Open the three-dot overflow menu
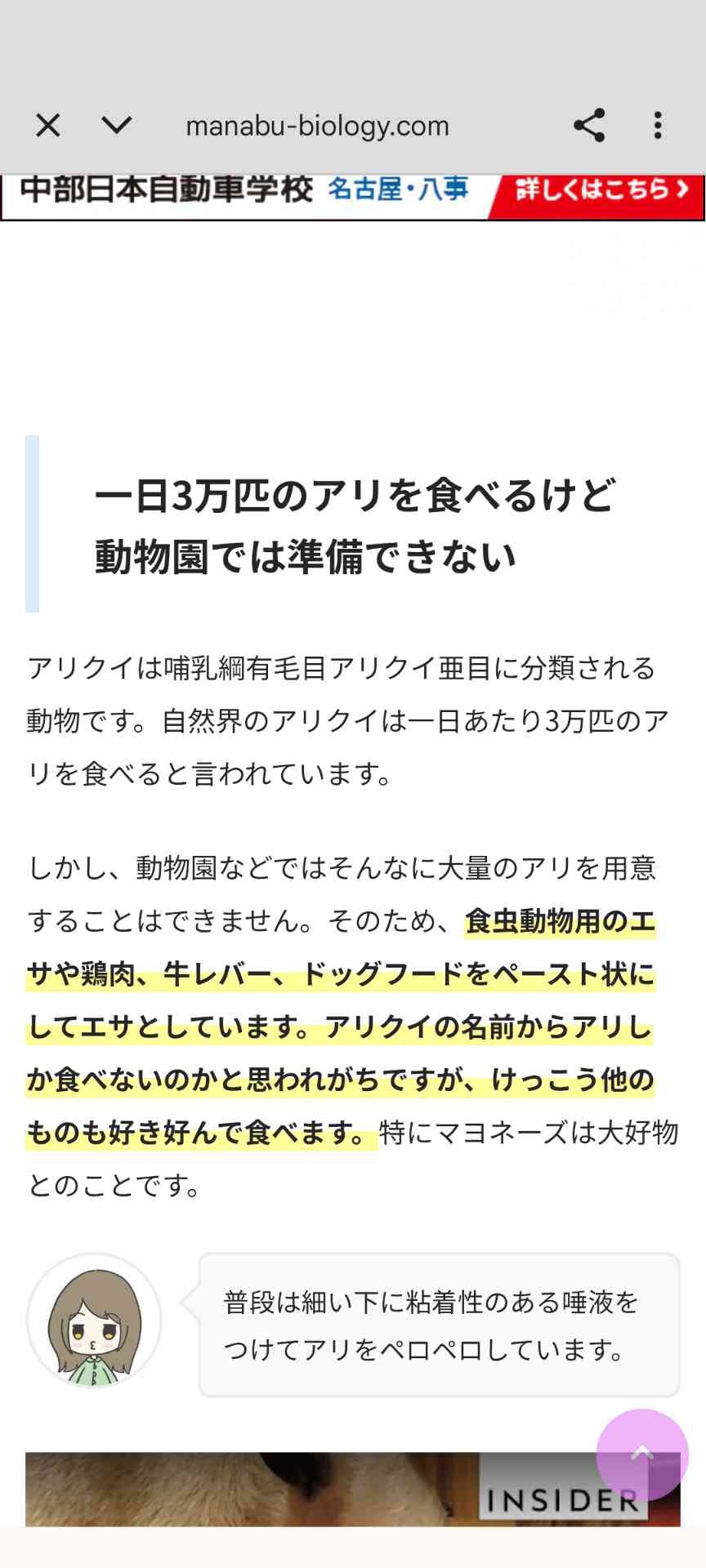 point(658,126)
